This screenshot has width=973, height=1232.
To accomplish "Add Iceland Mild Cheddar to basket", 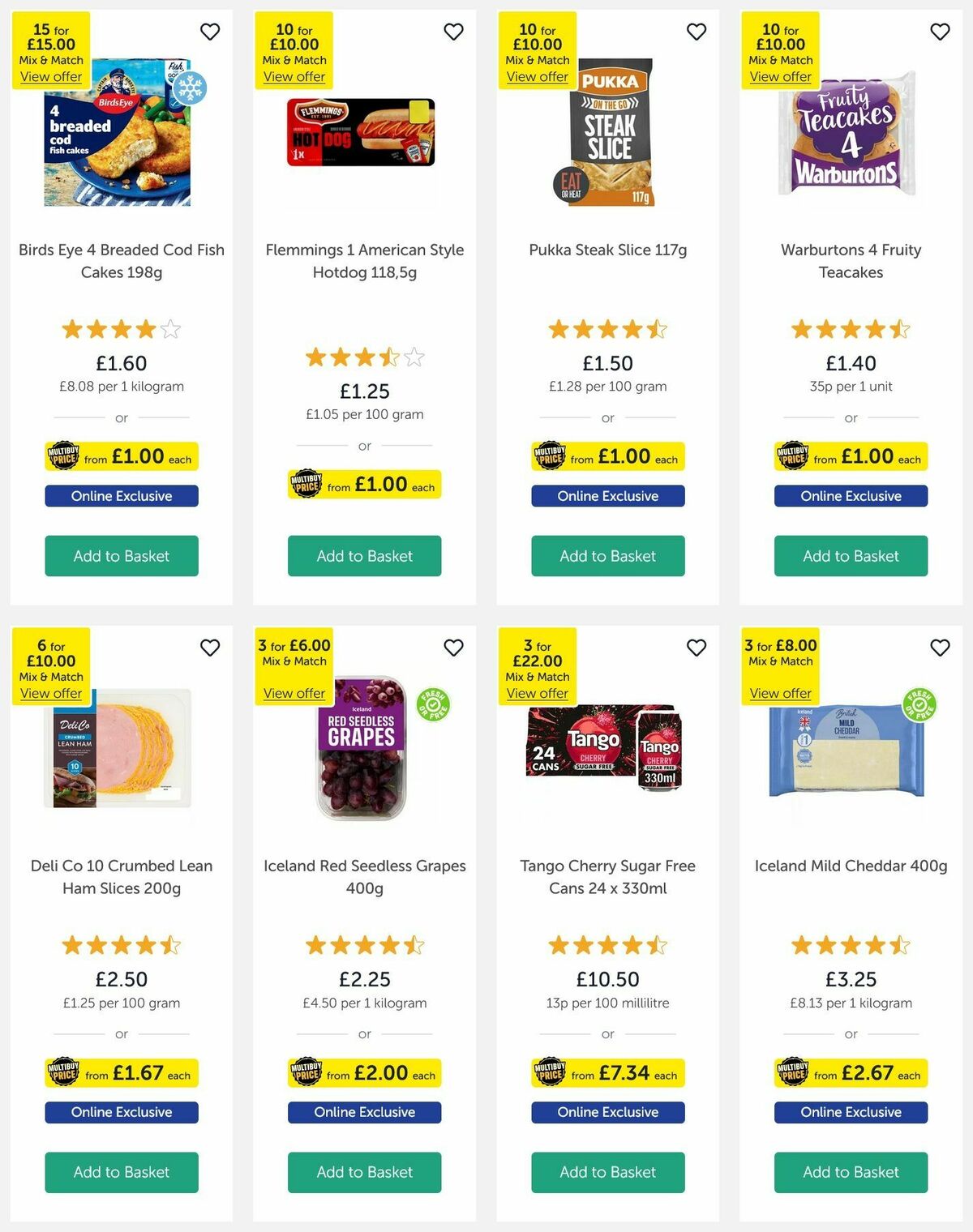I will pos(850,1172).
